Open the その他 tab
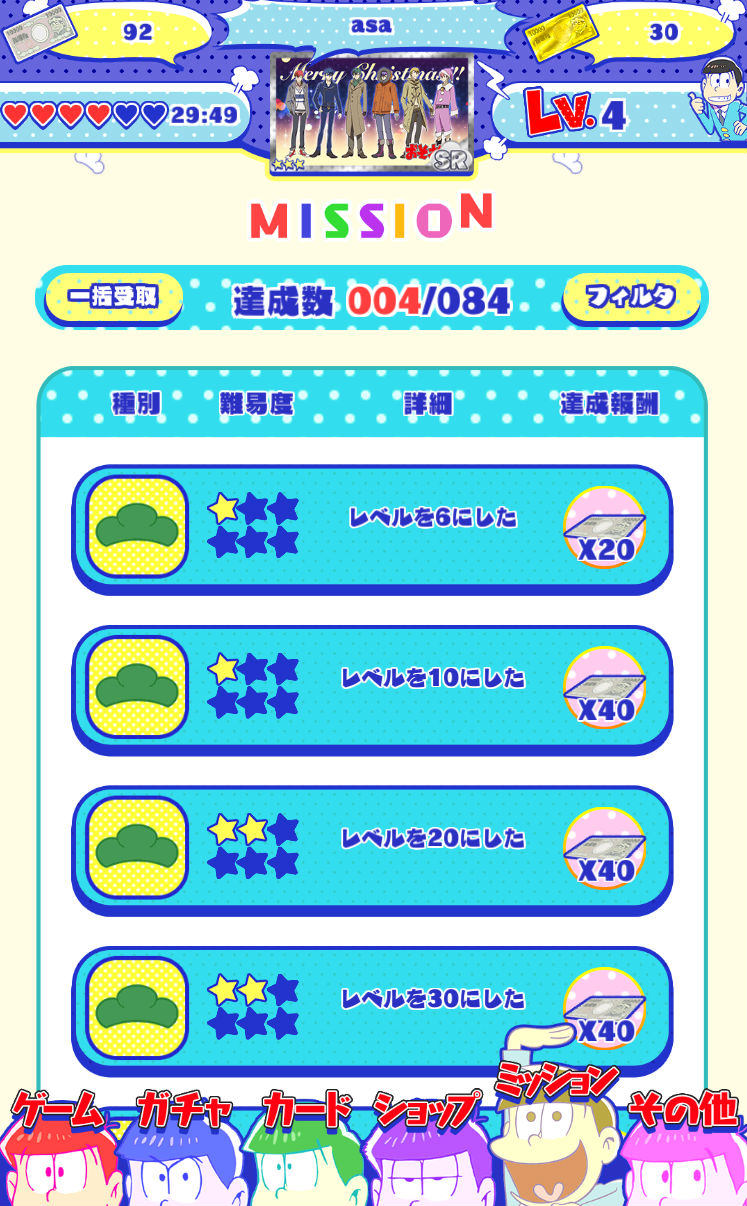 [684, 1147]
